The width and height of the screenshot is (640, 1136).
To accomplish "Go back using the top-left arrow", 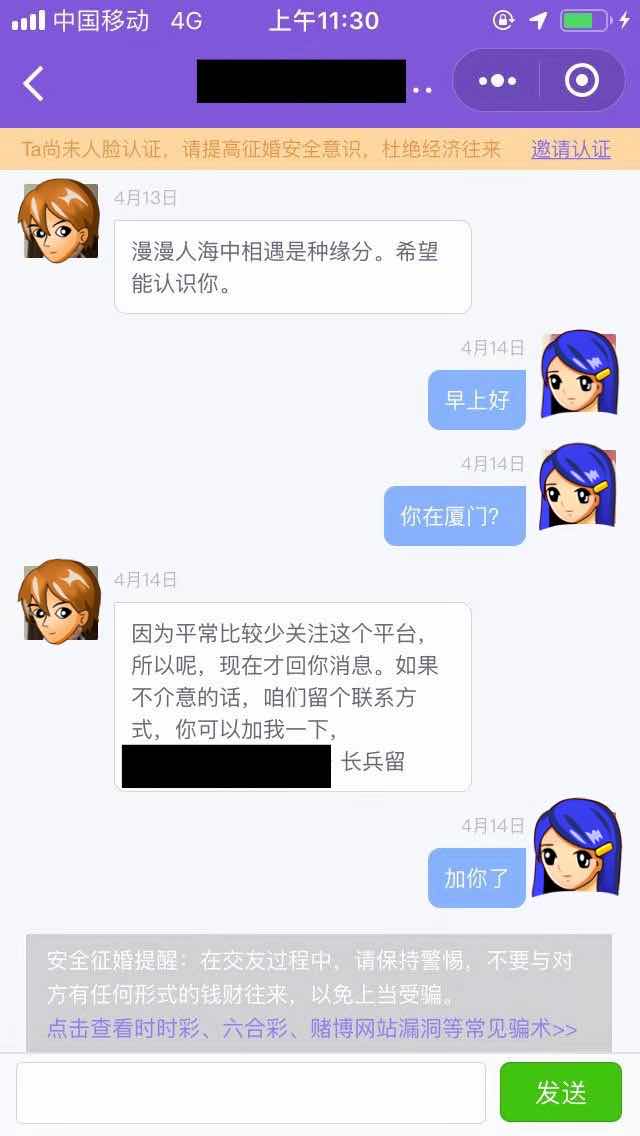I will 34,84.
